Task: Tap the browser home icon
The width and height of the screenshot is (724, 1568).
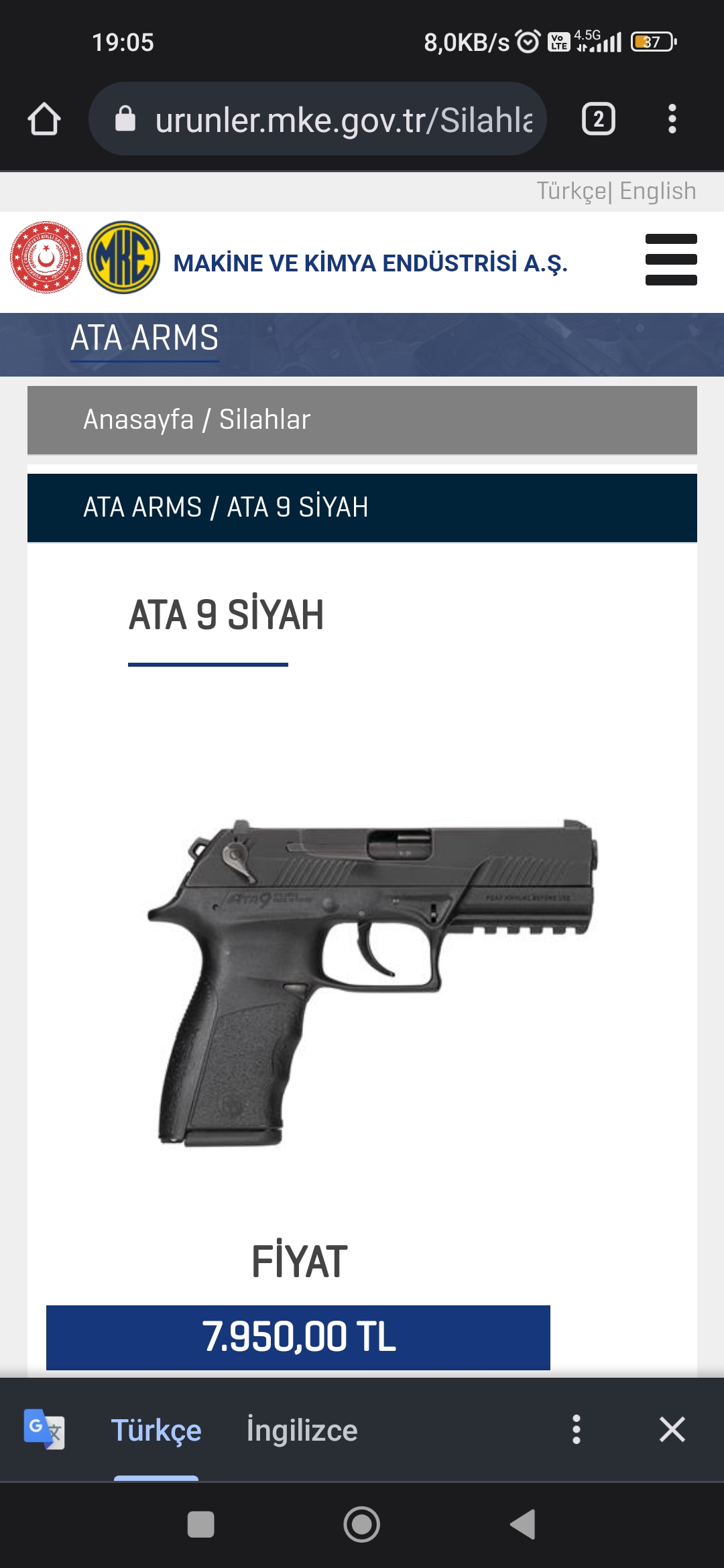Action: (x=44, y=119)
